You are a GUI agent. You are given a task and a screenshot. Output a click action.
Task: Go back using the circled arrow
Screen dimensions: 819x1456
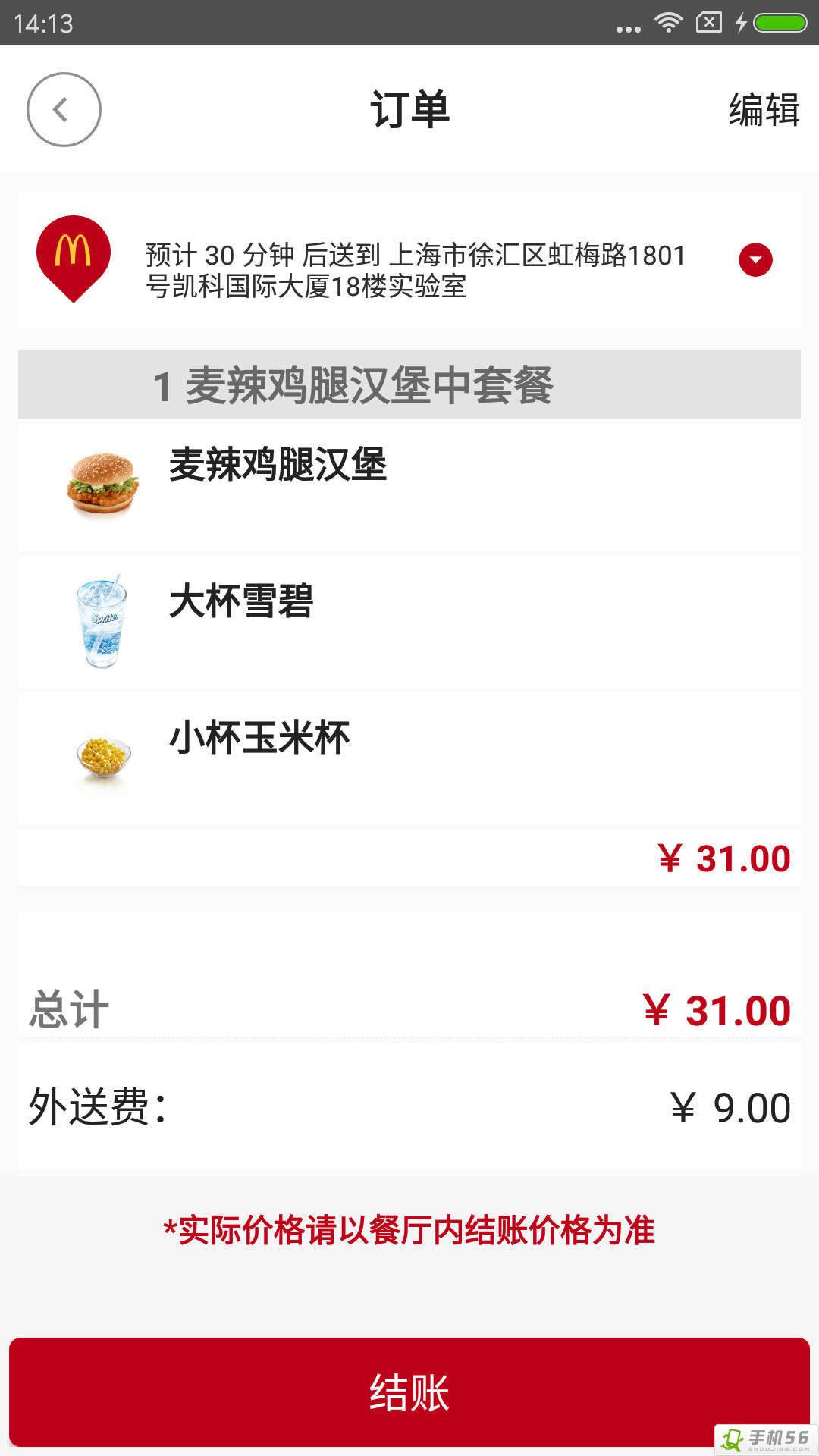click(x=64, y=110)
